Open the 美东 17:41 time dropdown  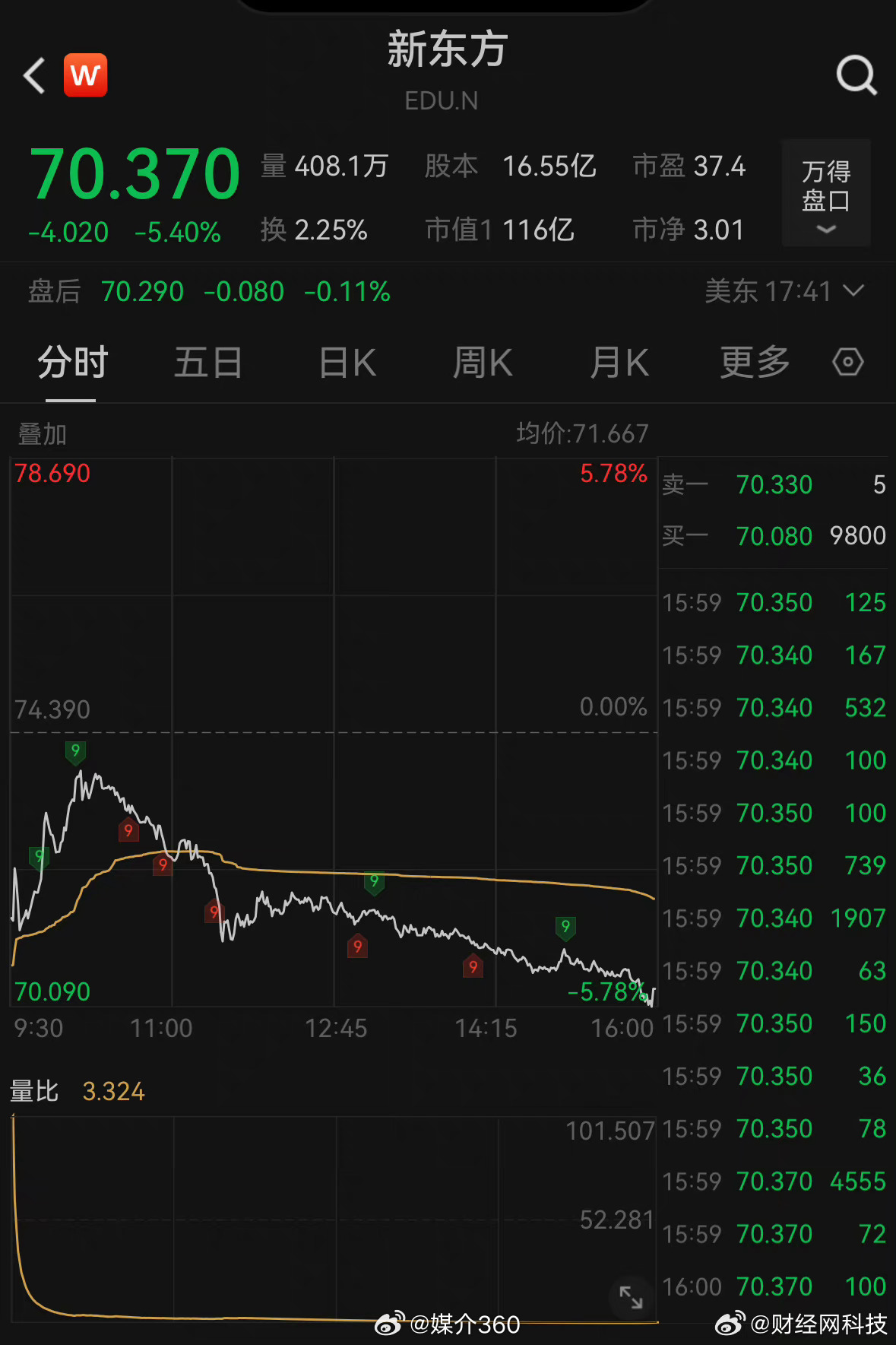click(787, 291)
